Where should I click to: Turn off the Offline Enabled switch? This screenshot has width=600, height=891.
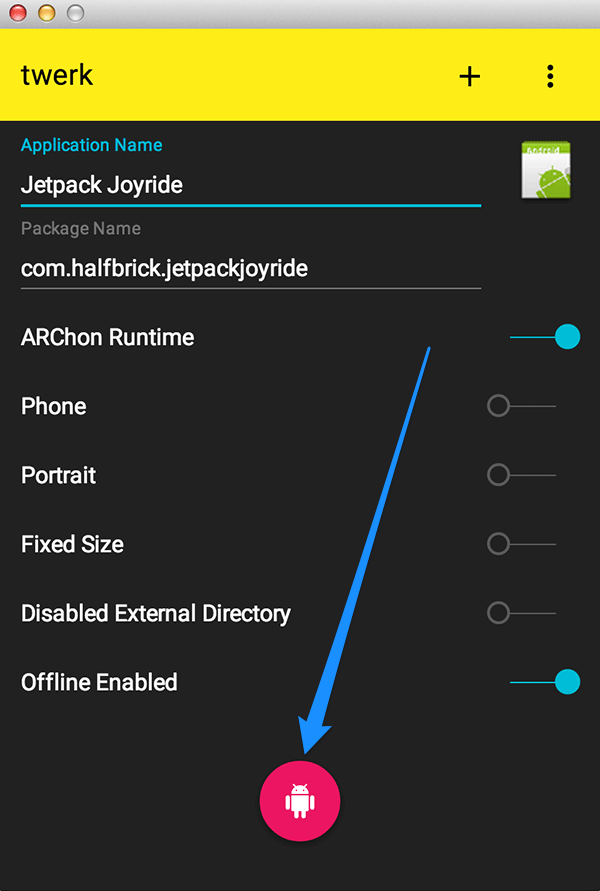coord(545,682)
